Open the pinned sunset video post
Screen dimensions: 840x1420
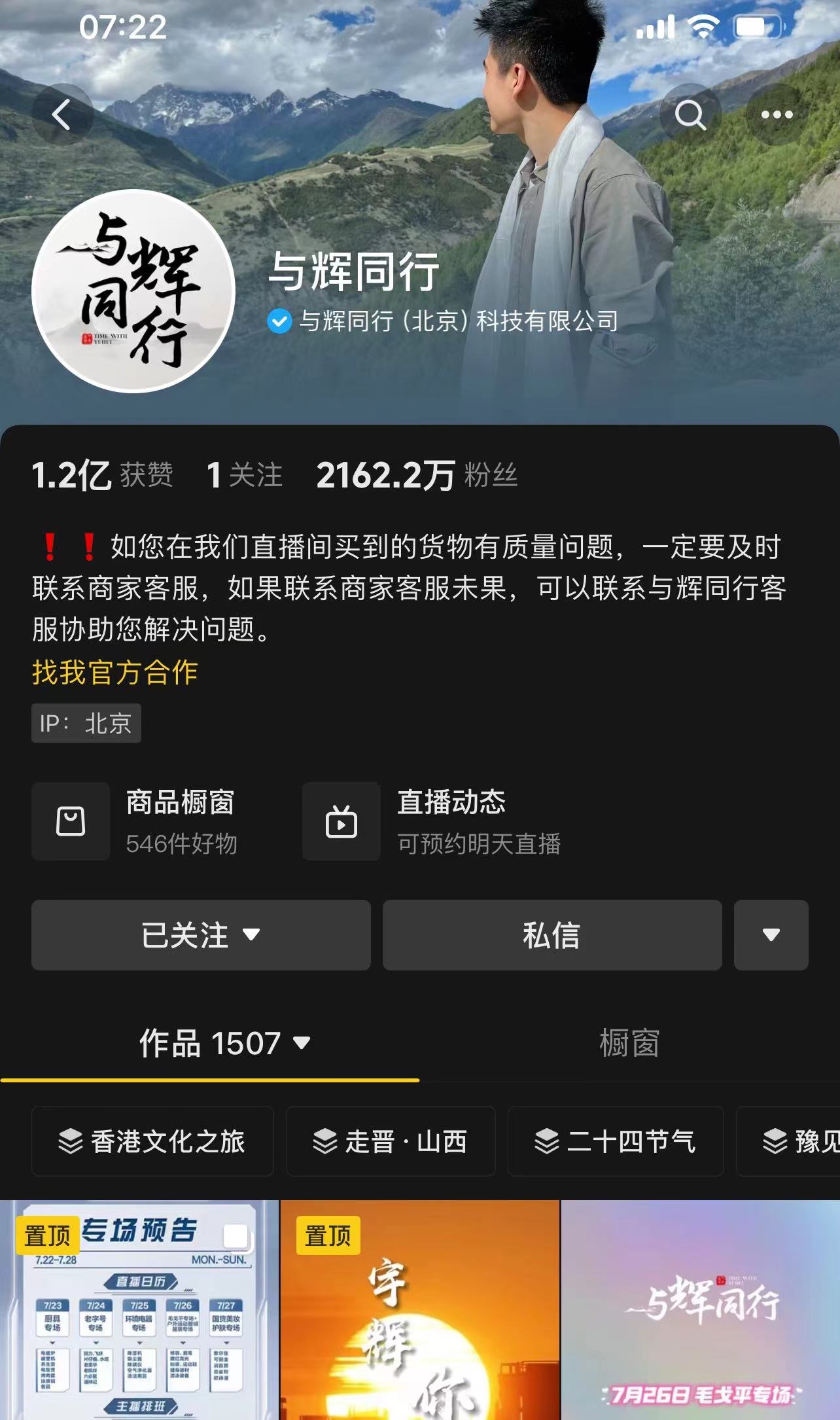click(419, 1315)
